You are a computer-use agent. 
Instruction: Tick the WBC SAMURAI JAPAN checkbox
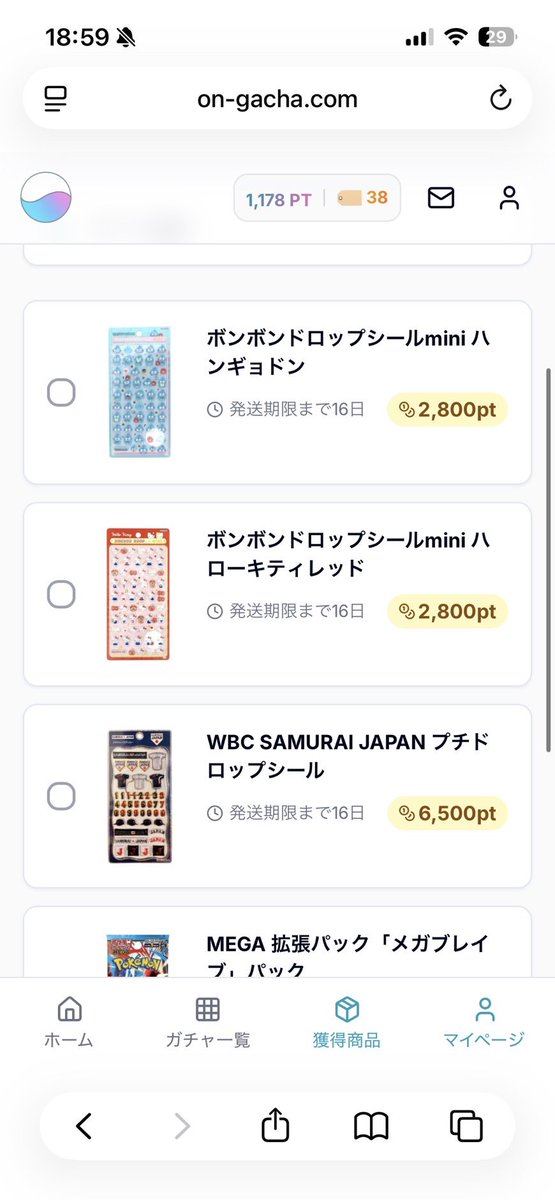pyautogui.click(x=62, y=796)
